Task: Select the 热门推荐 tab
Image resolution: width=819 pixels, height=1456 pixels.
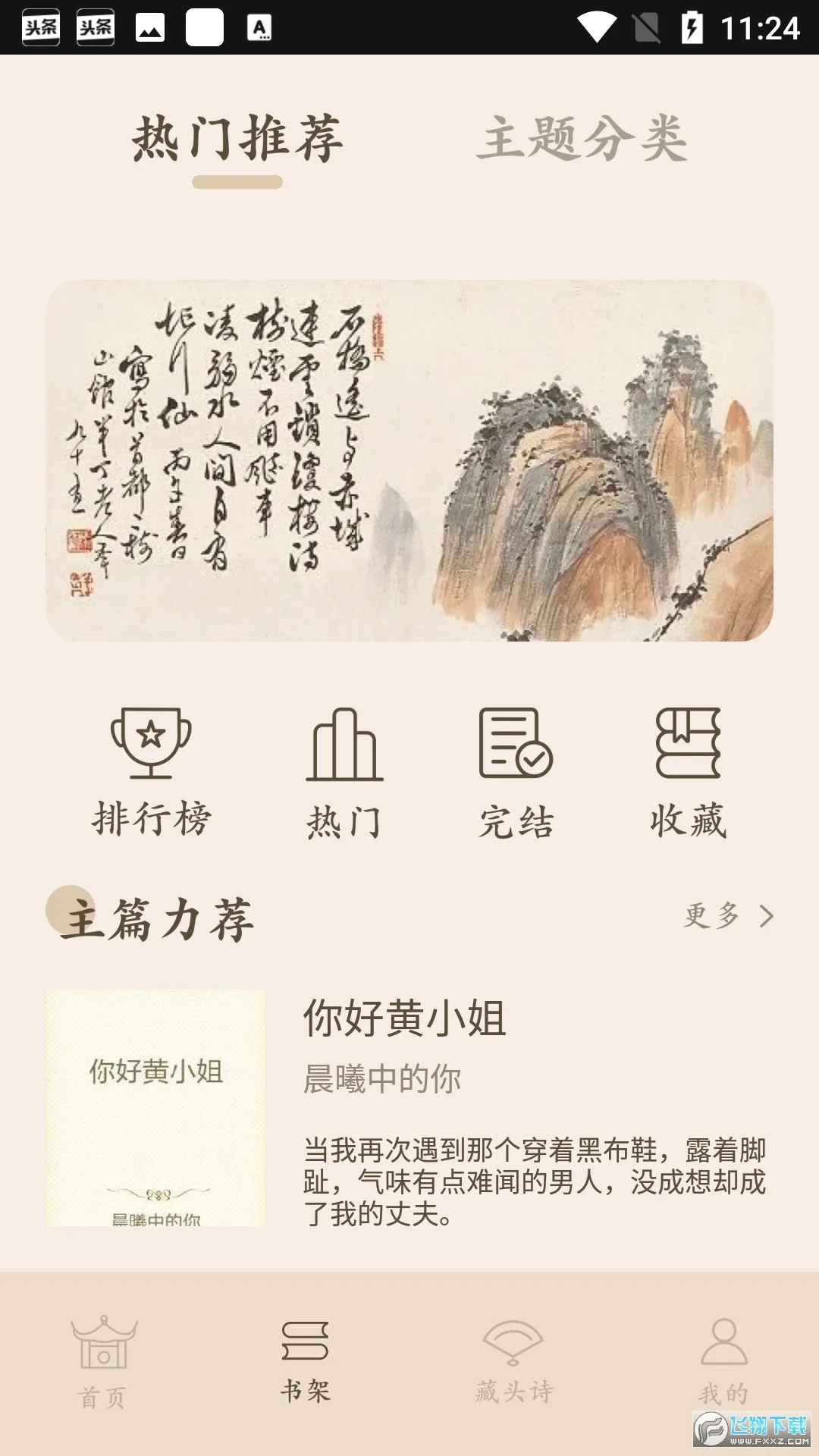Action: point(237,139)
